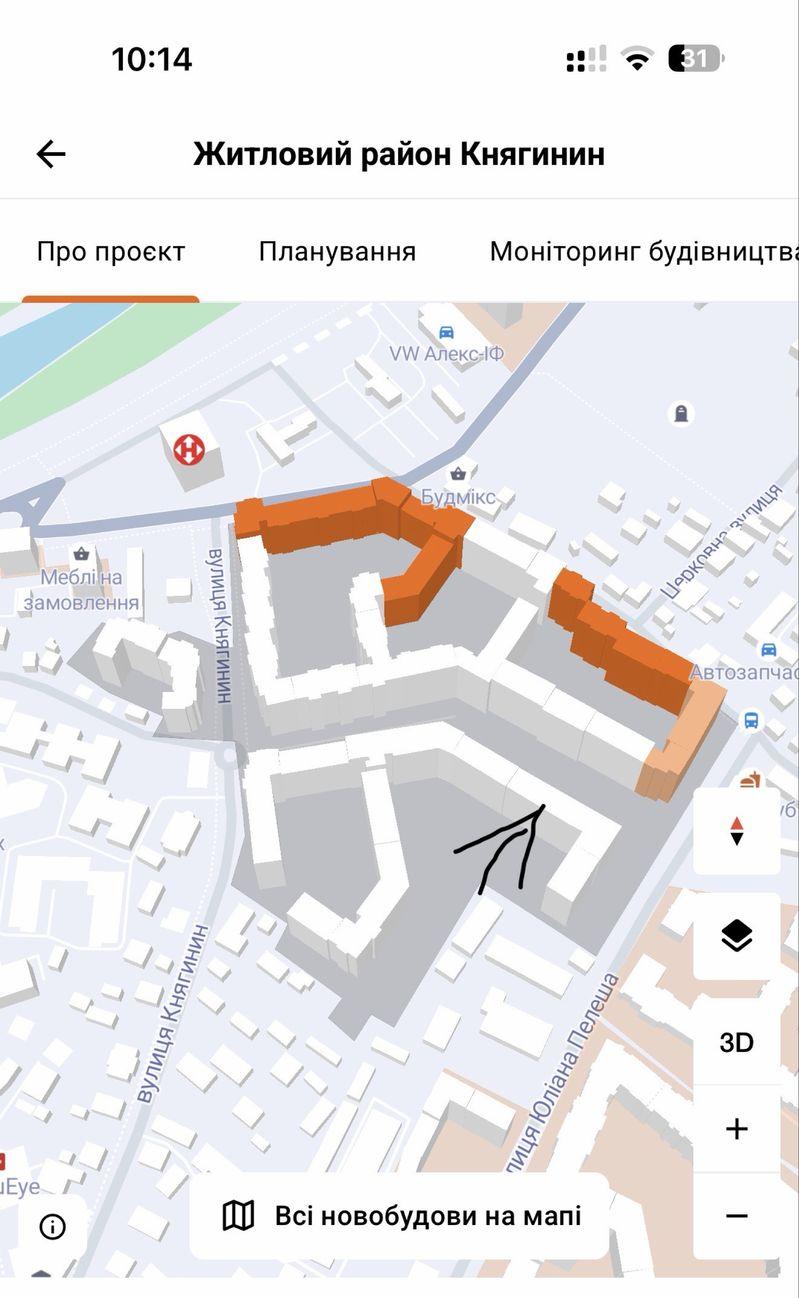
Task: Switch to the Про проєкт tab
Action: 111,251
